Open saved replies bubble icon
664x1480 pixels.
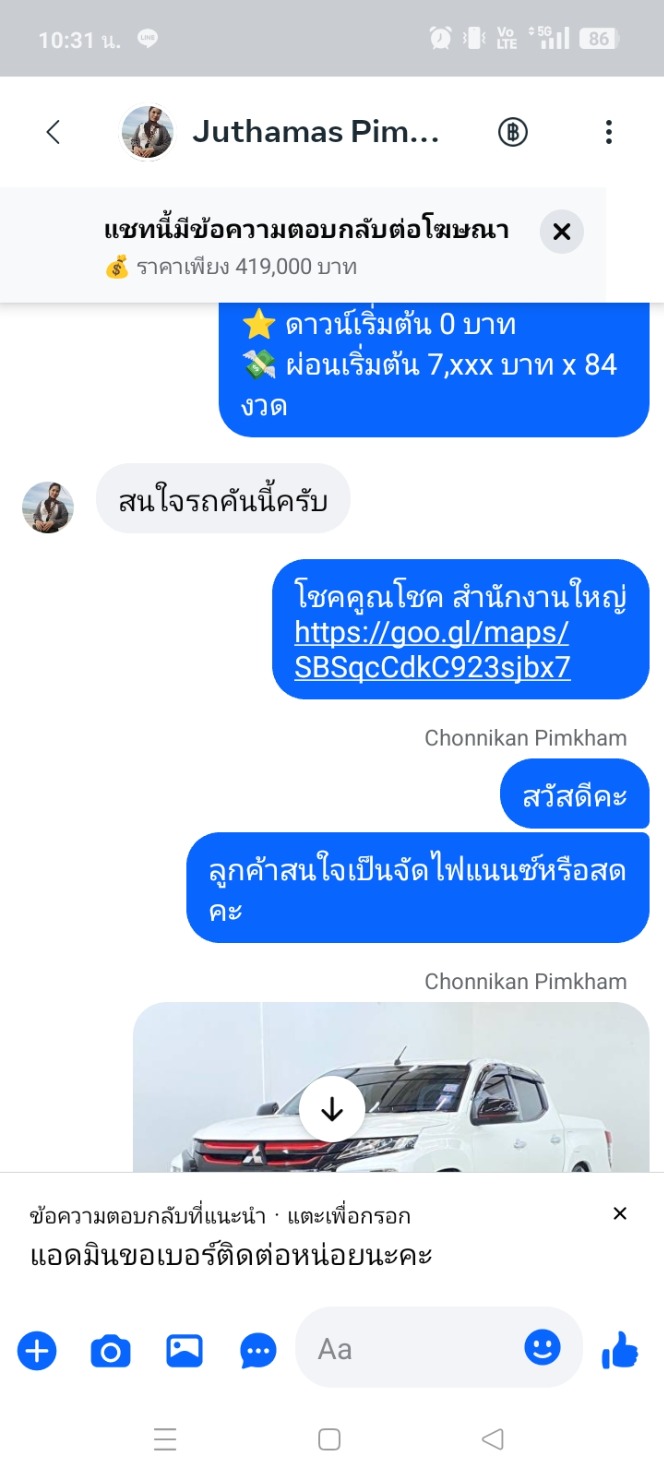click(x=258, y=1351)
